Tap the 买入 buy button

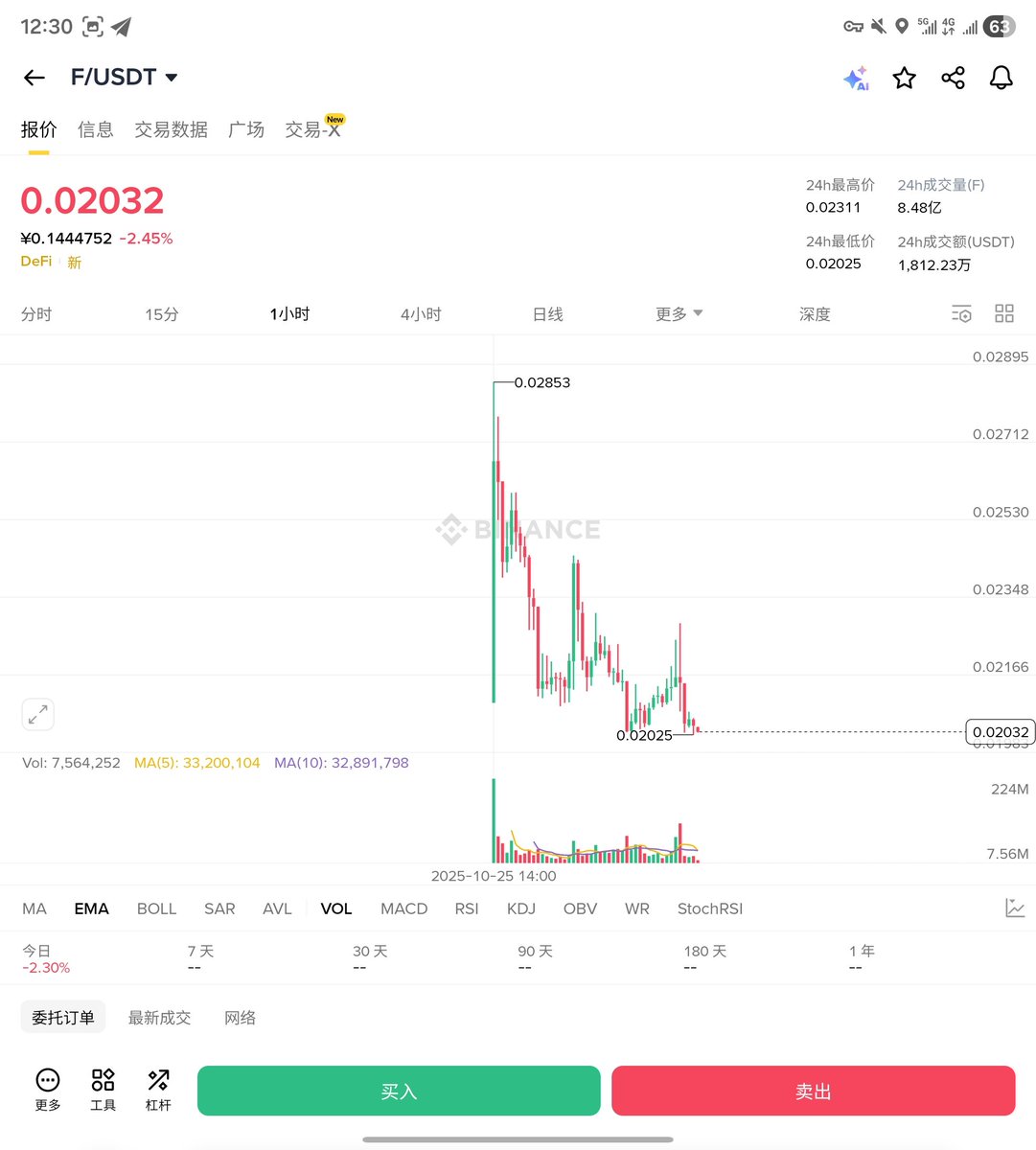399,1091
